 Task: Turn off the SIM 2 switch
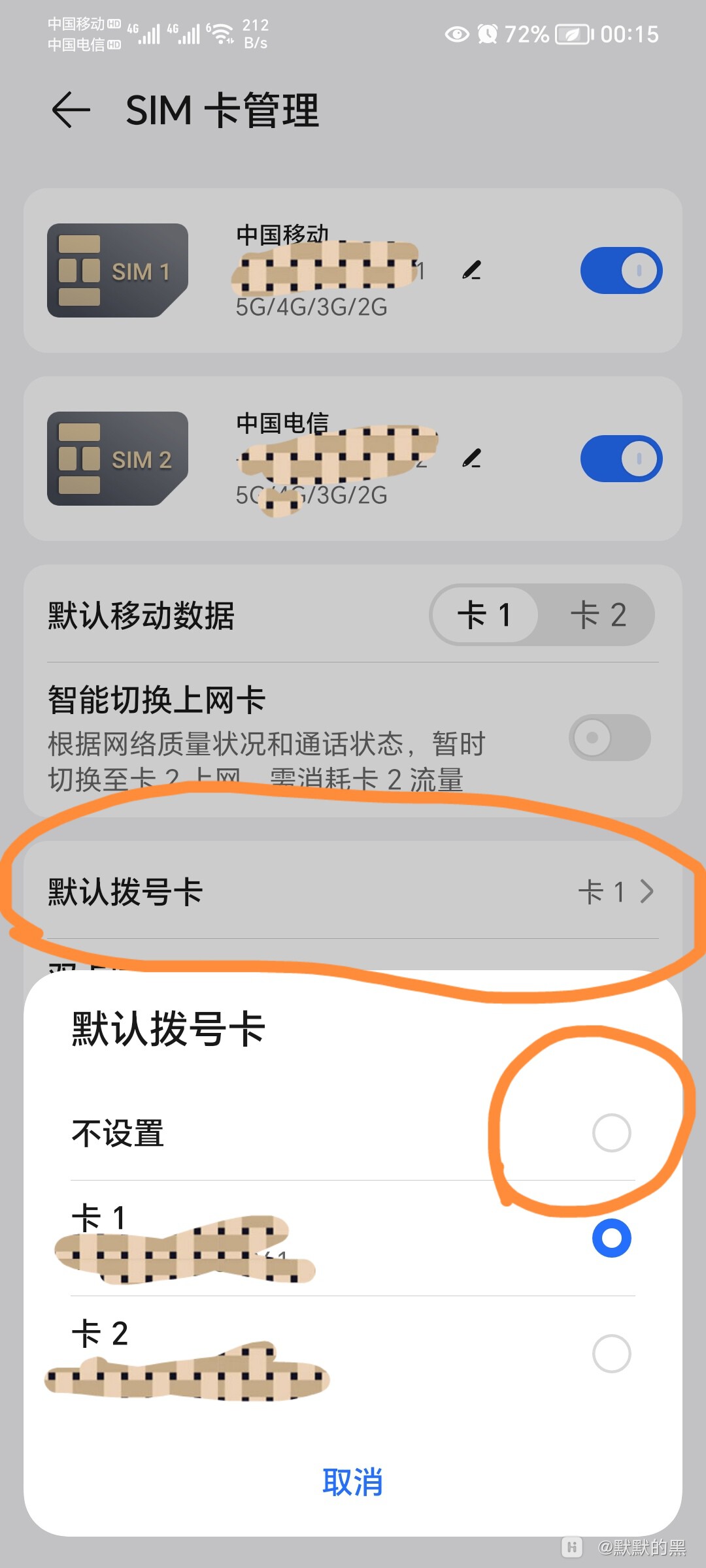click(x=621, y=459)
